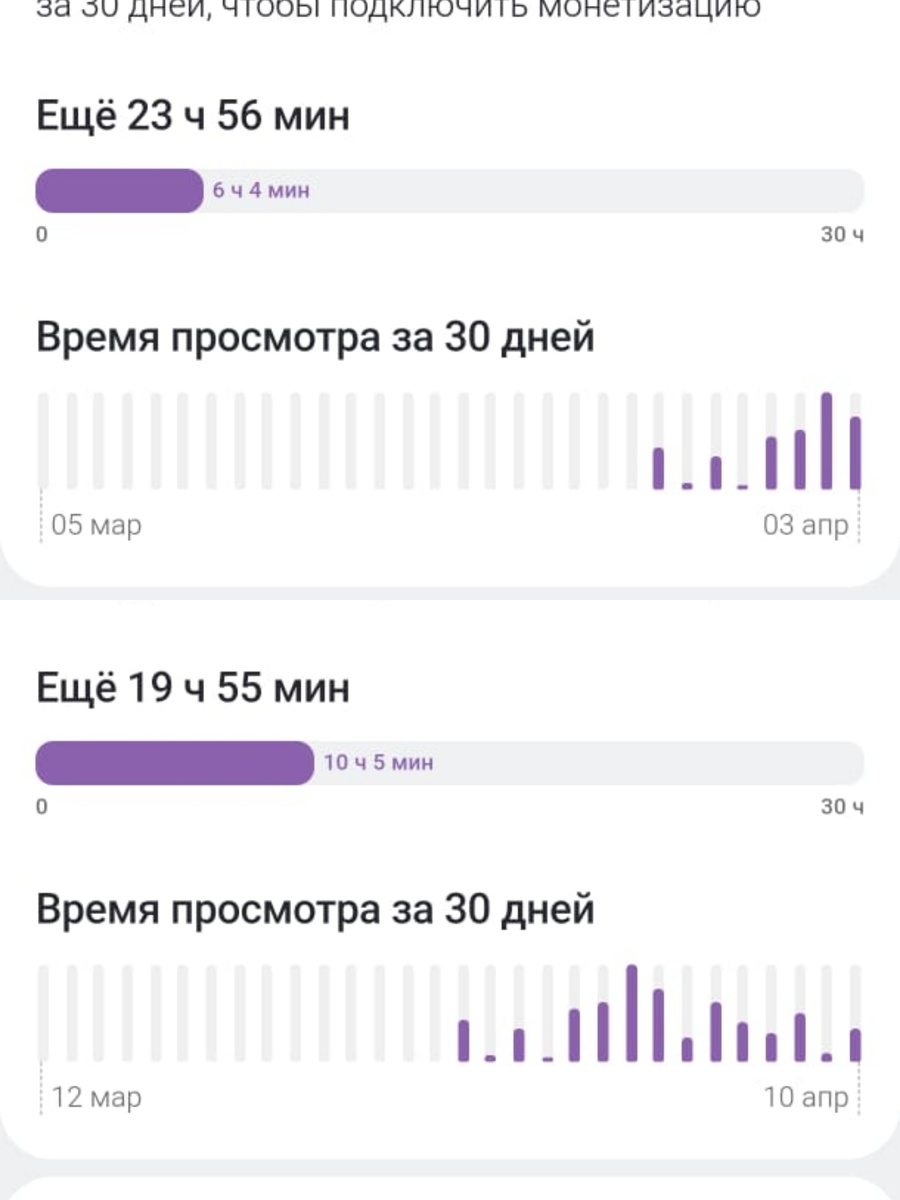Click the 6 ч 4 мин progress label
This screenshot has width=900, height=1200.
coord(259,190)
